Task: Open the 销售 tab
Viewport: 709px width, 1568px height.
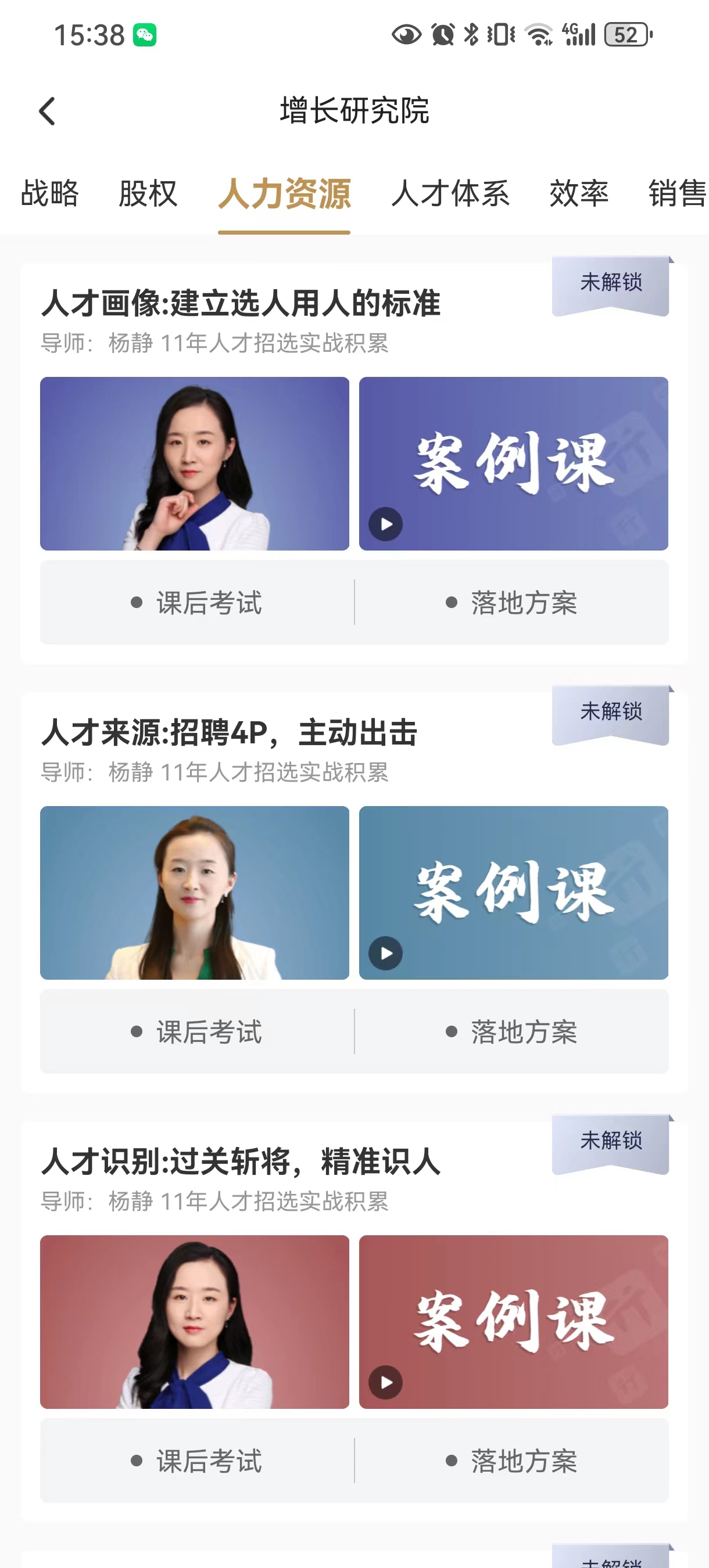Action: pos(676,193)
